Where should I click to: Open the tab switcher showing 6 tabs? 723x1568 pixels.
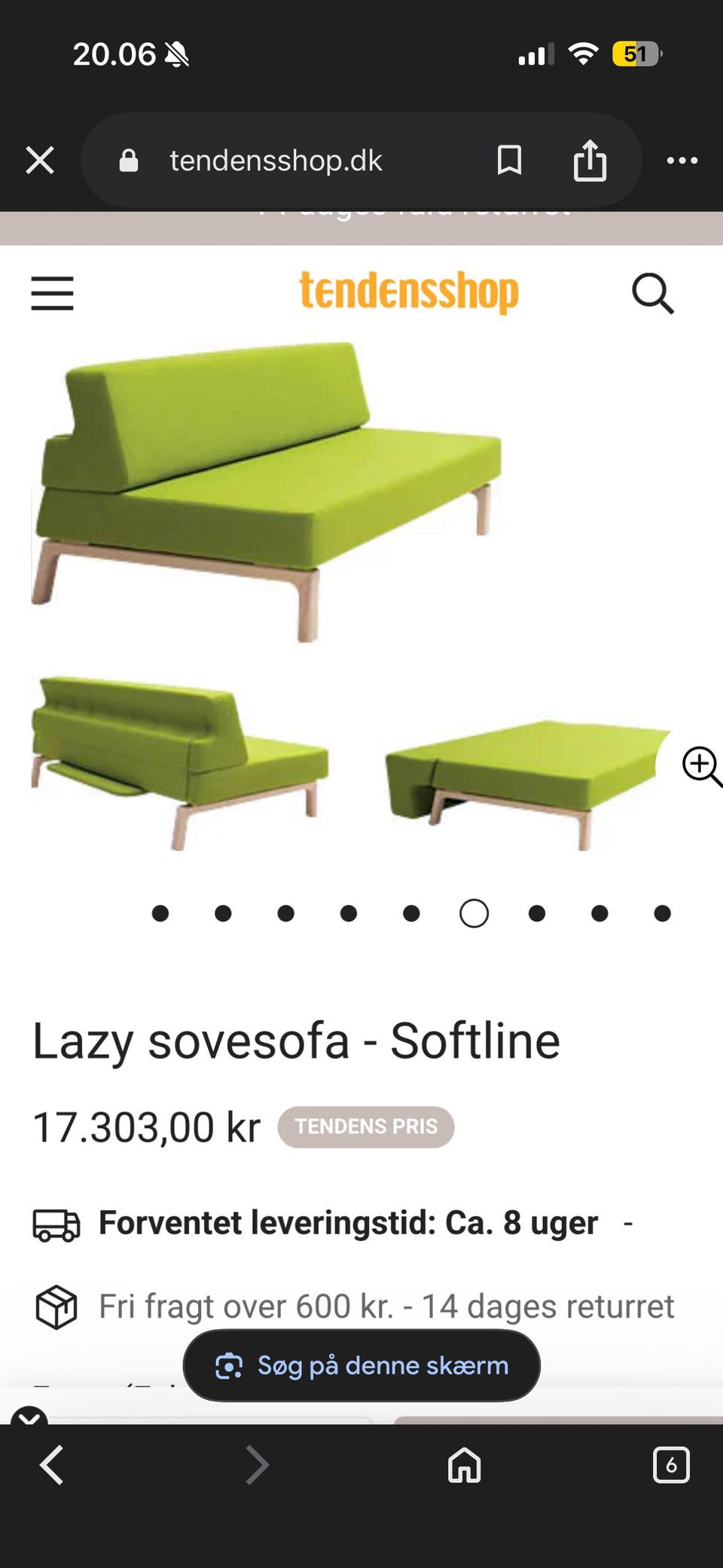[670, 1466]
